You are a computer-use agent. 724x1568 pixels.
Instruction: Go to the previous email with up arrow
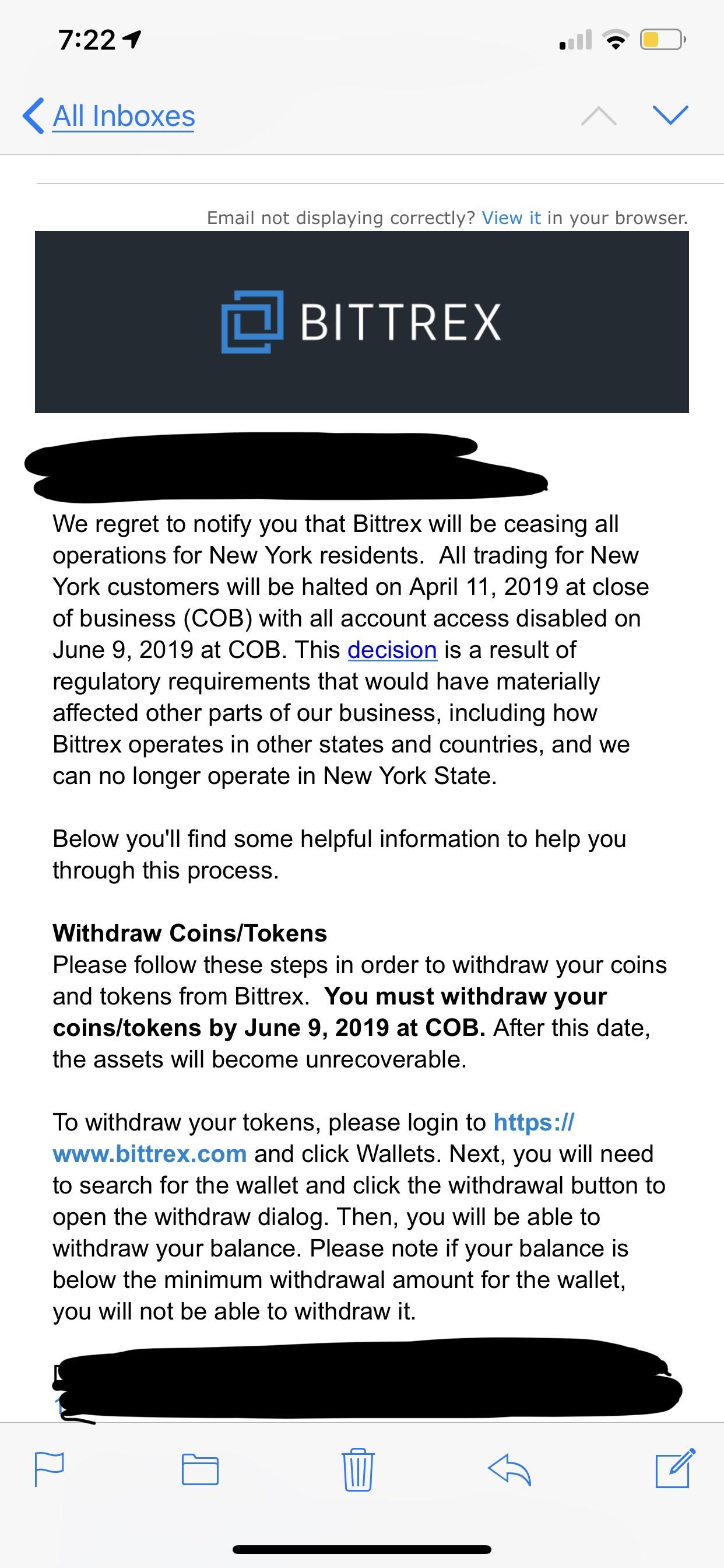[x=599, y=115]
